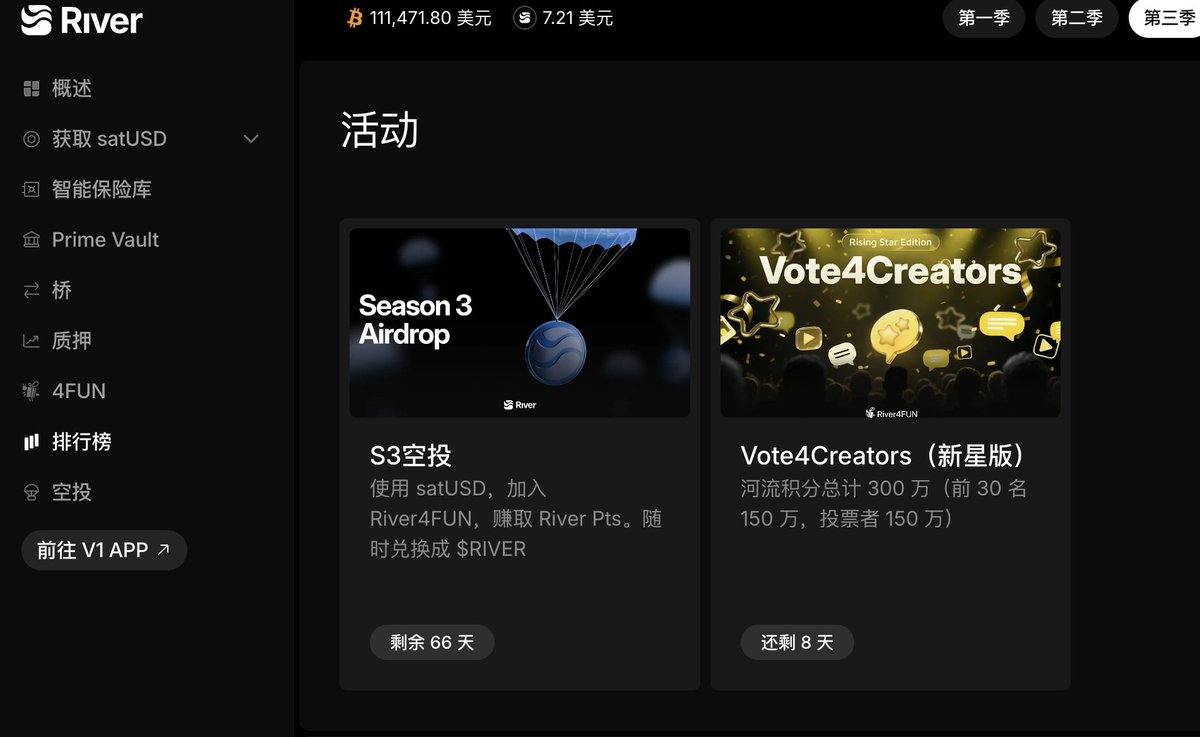
Task: Expand the 获取 satUSD menu
Action: pyautogui.click(x=140, y=139)
